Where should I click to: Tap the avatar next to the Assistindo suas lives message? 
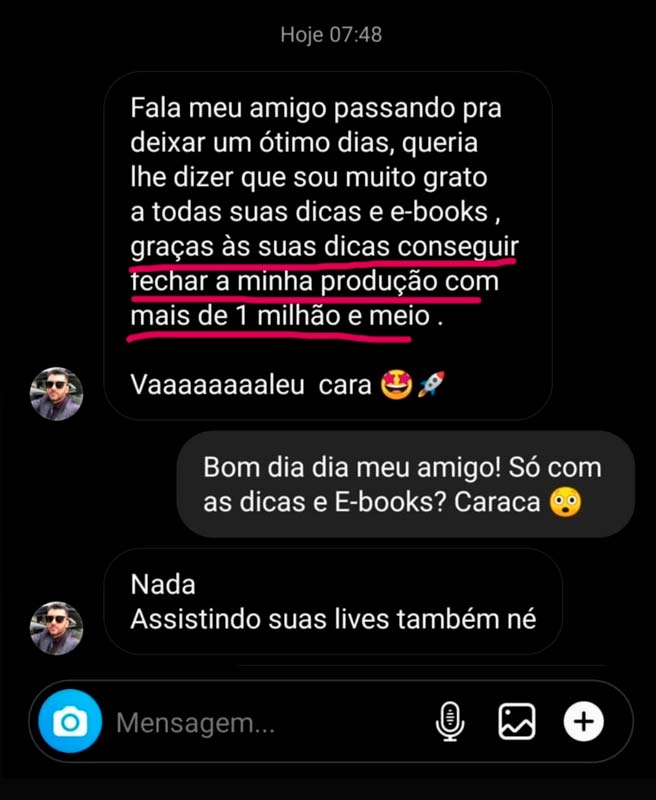pos(56,628)
